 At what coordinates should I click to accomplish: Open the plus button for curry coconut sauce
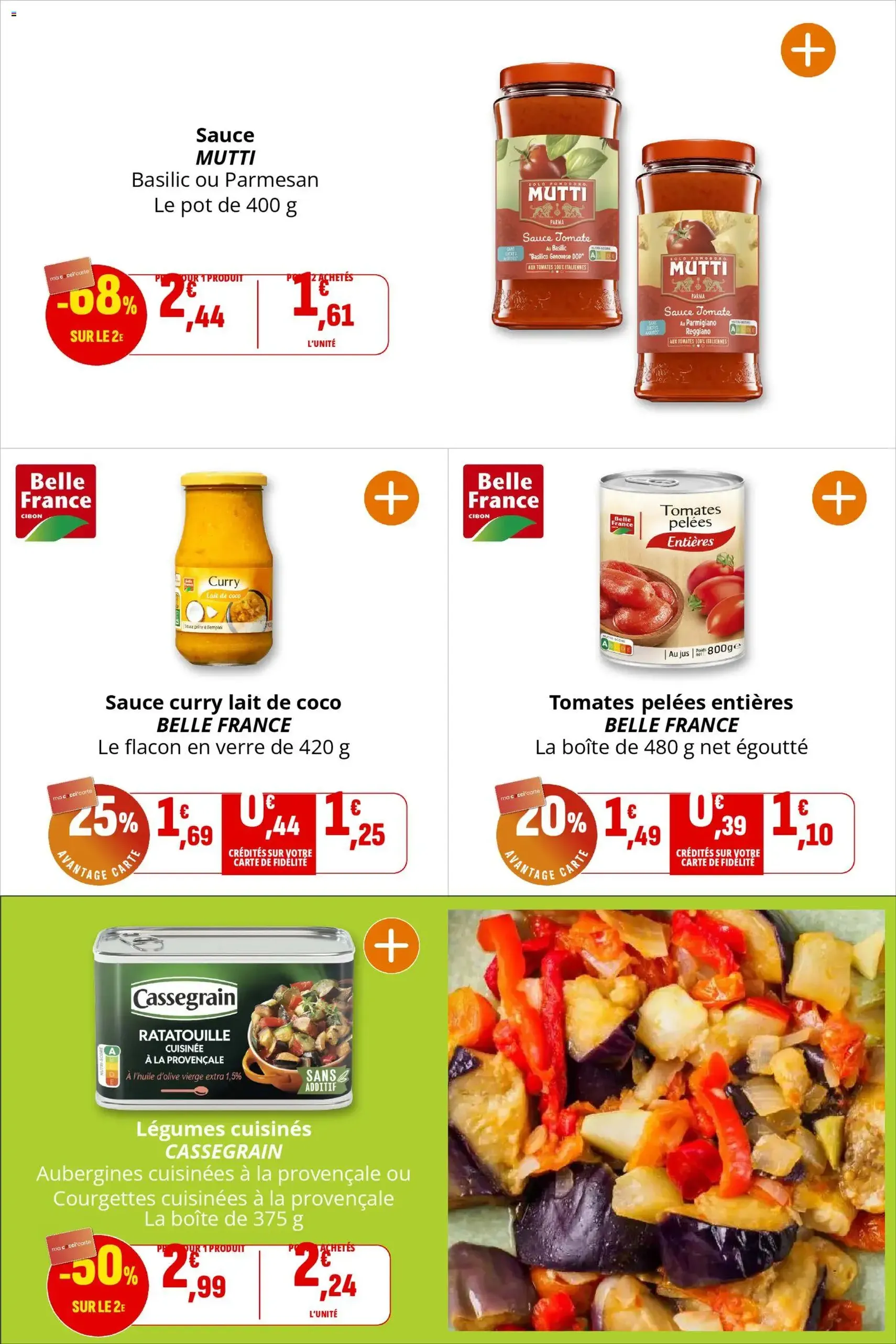click(x=391, y=497)
